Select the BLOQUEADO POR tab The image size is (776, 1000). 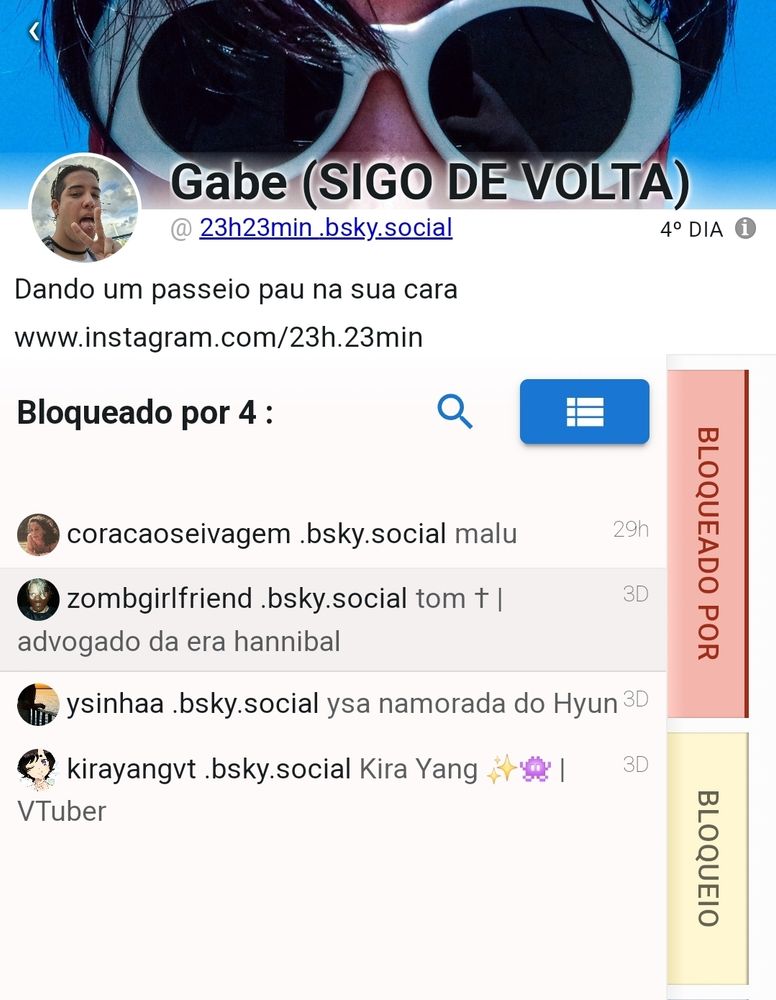pos(708,543)
